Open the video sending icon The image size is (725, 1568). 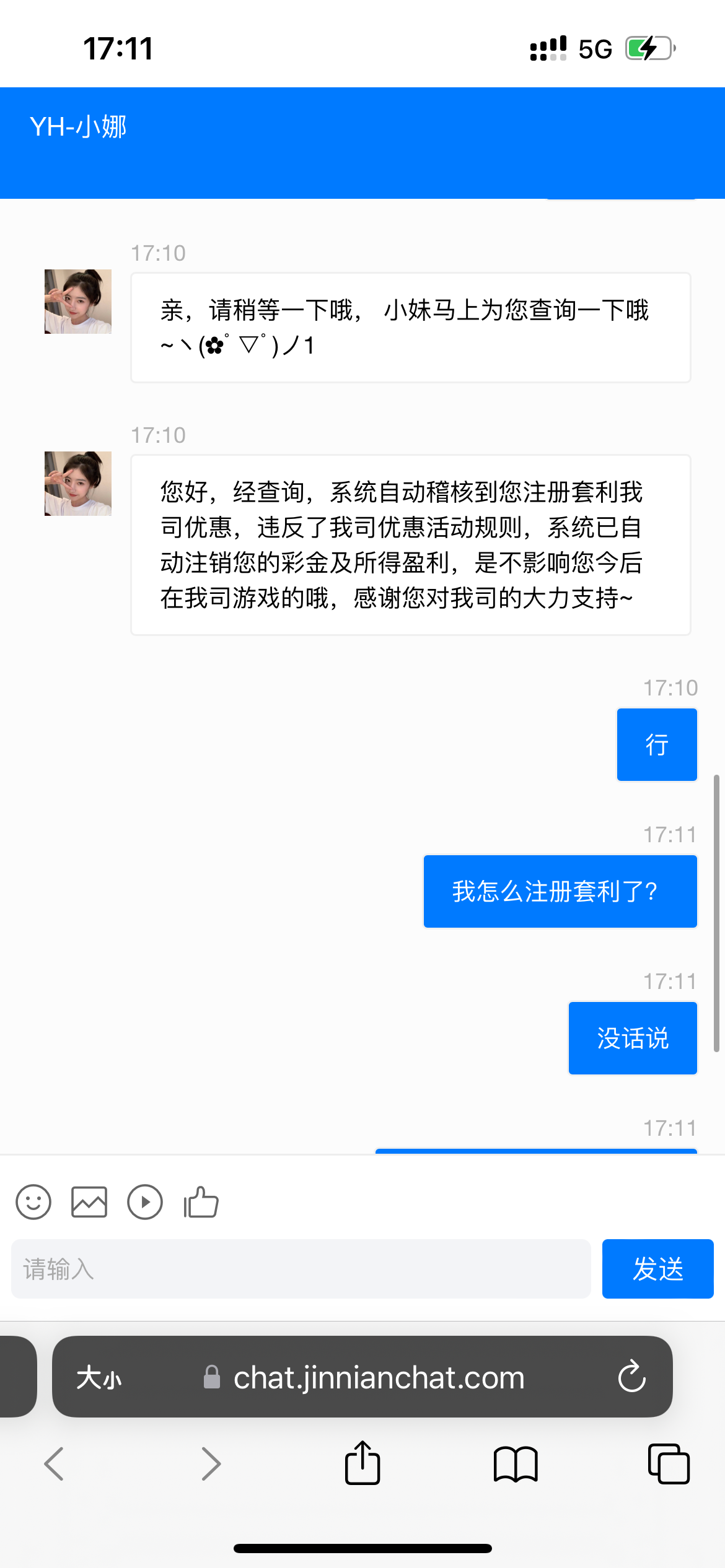point(144,1201)
